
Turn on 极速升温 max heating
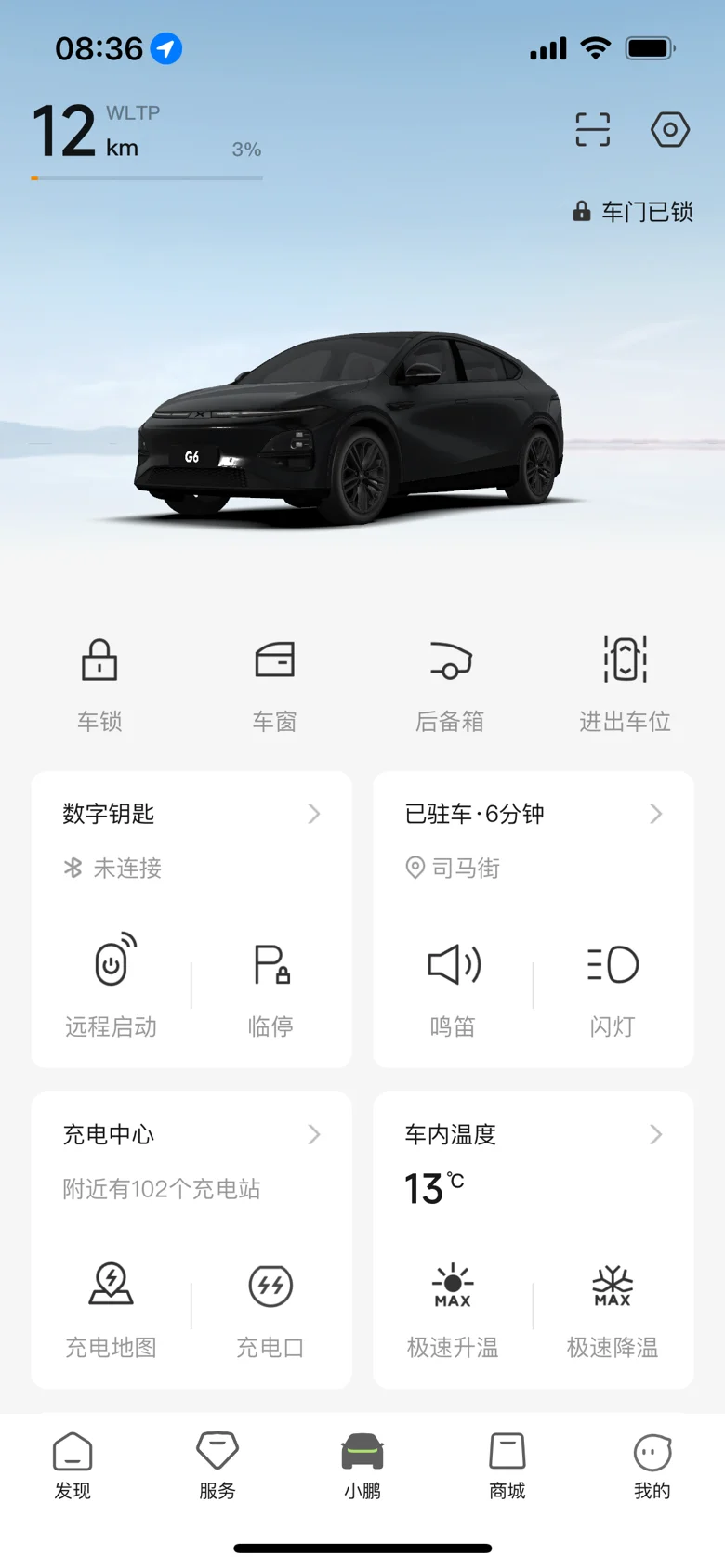453,1305
